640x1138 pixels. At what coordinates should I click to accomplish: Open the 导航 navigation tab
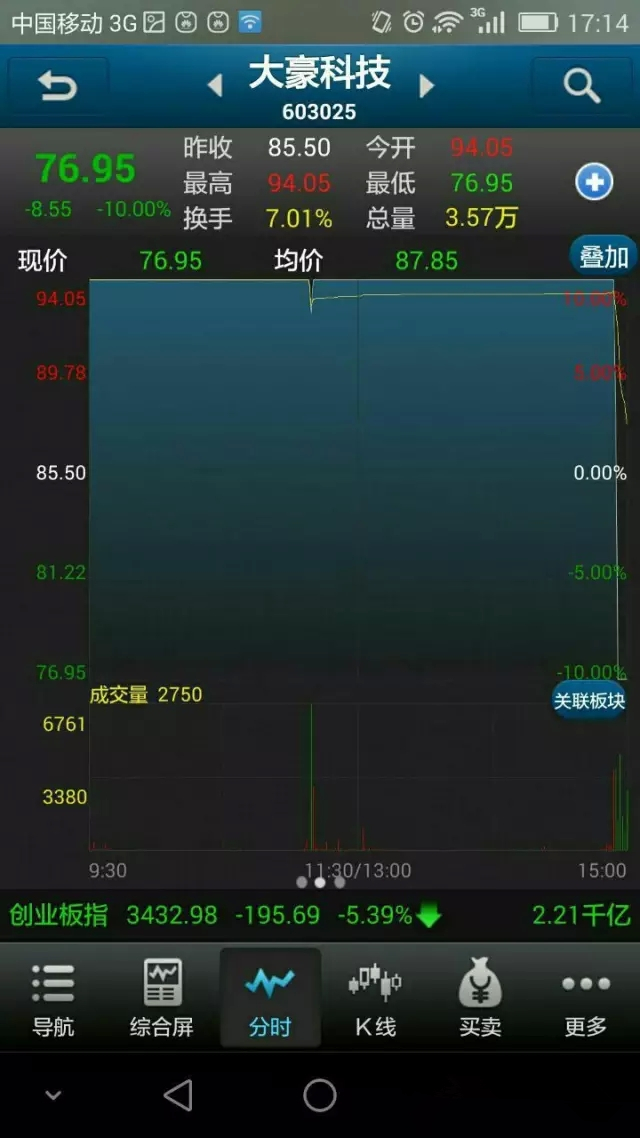point(53,999)
